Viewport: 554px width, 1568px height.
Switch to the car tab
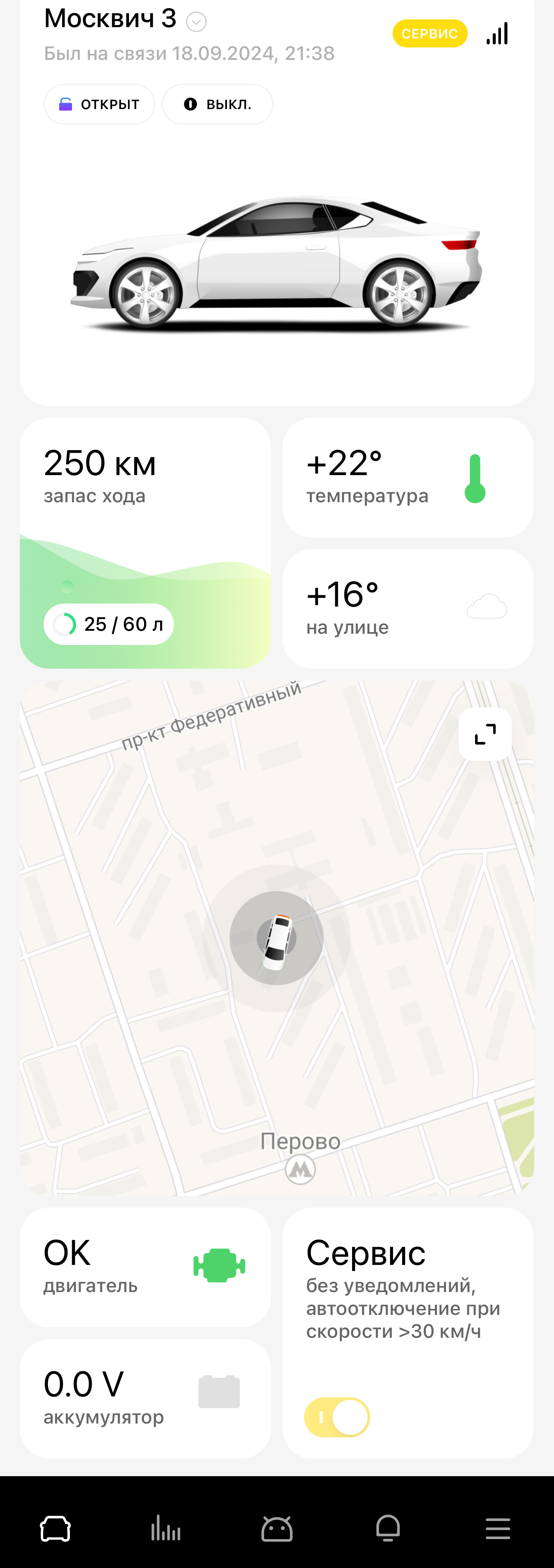click(x=56, y=1528)
